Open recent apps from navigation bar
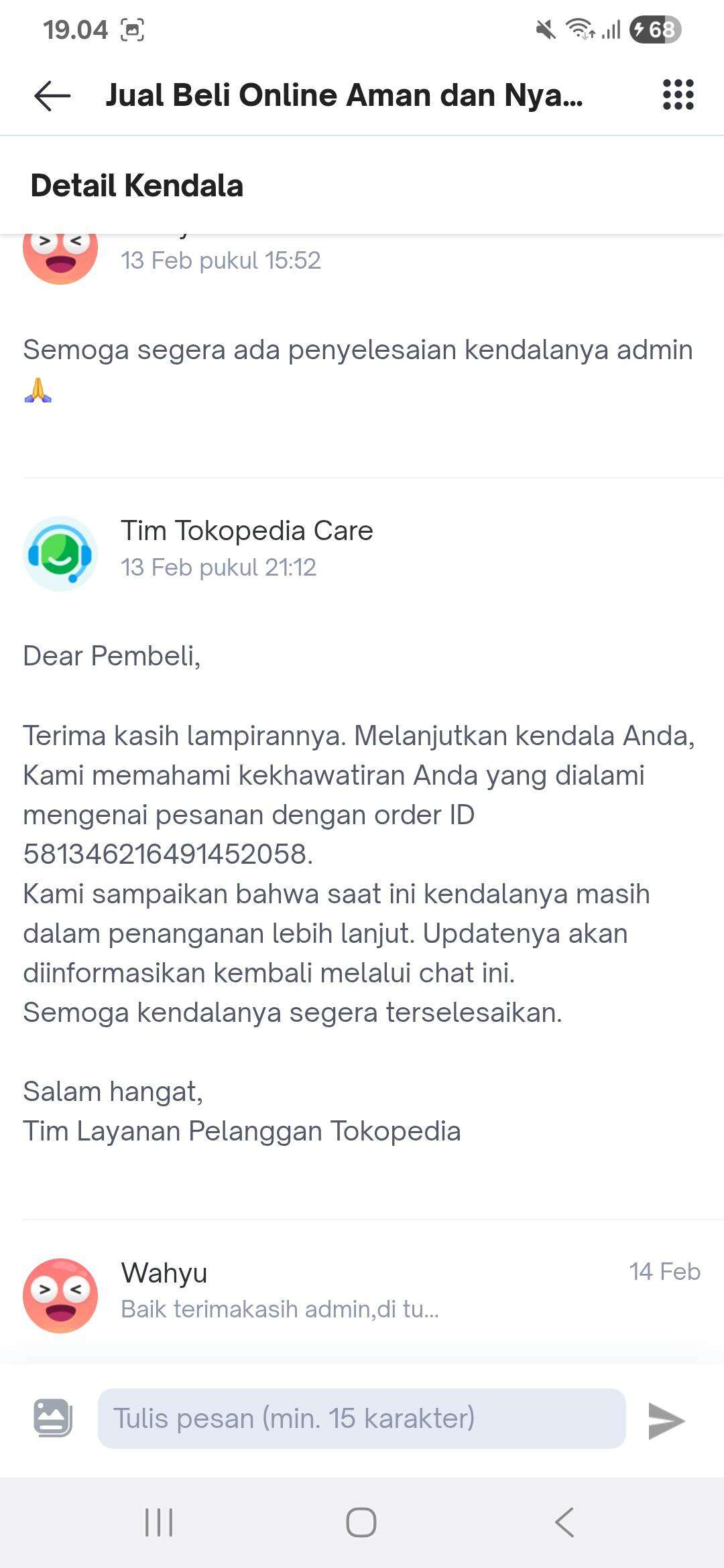 pyautogui.click(x=159, y=1522)
